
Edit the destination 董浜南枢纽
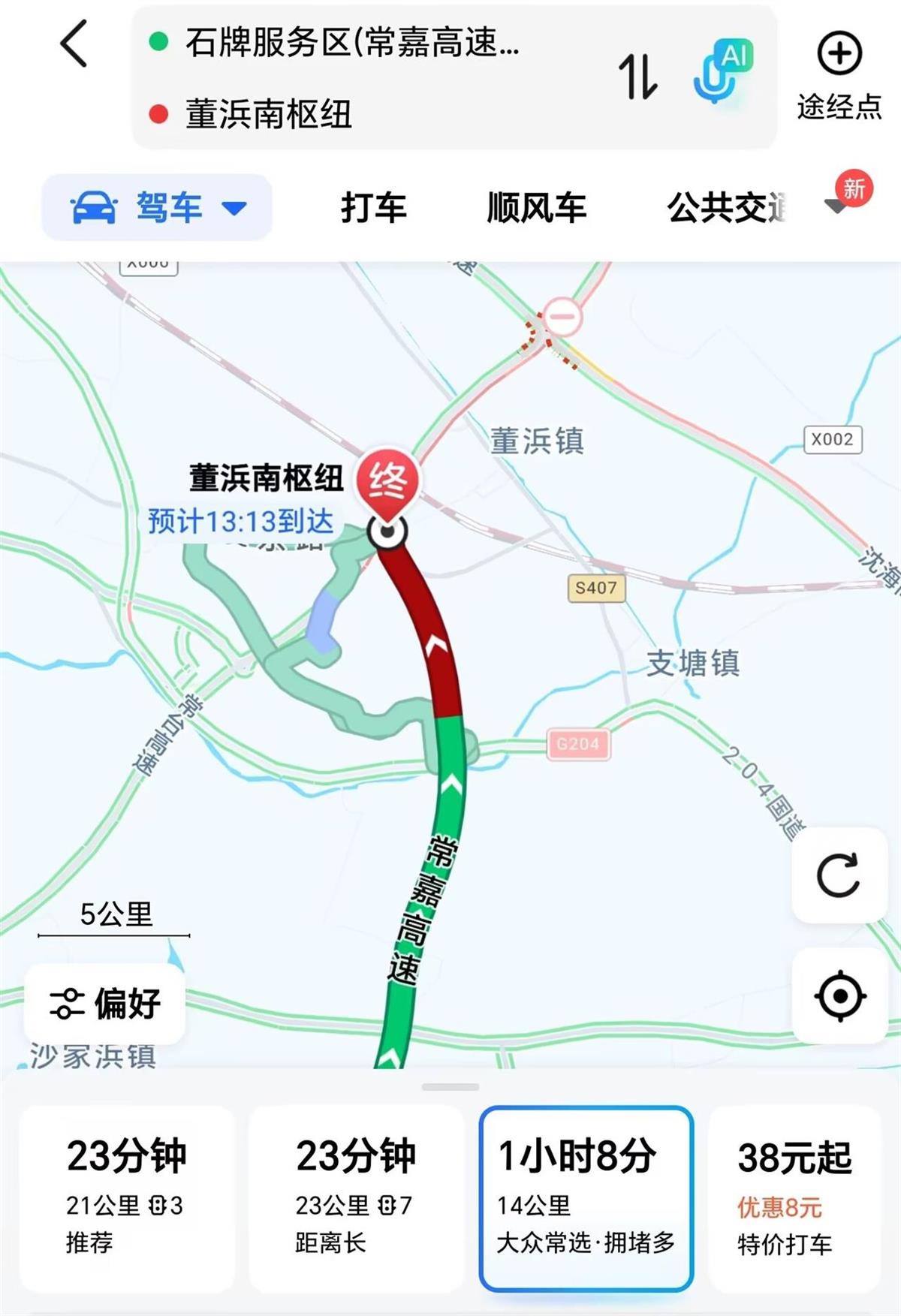(269, 115)
